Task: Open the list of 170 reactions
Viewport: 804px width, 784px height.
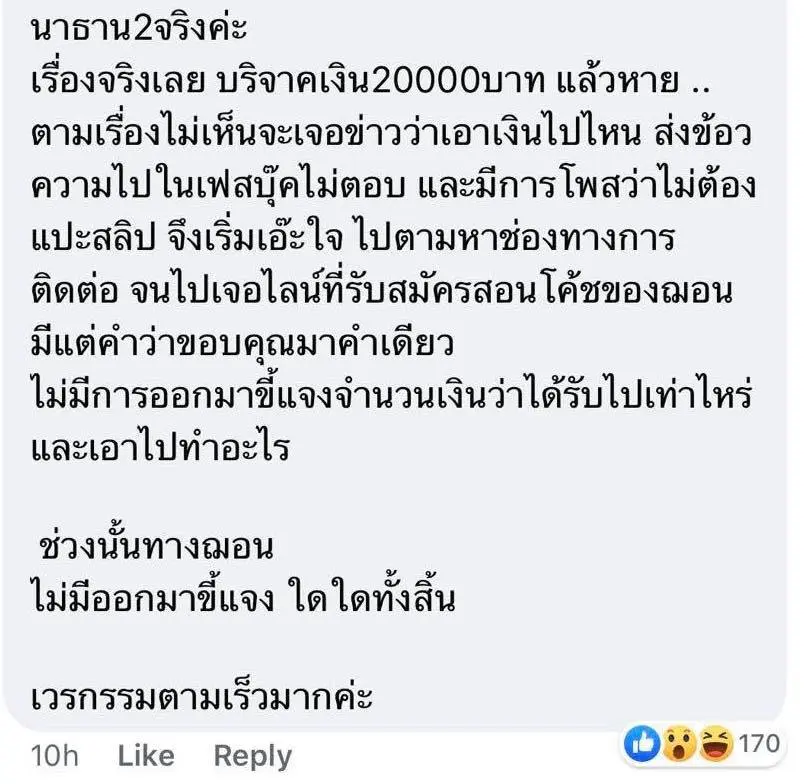Action: pyautogui.click(x=700, y=743)
